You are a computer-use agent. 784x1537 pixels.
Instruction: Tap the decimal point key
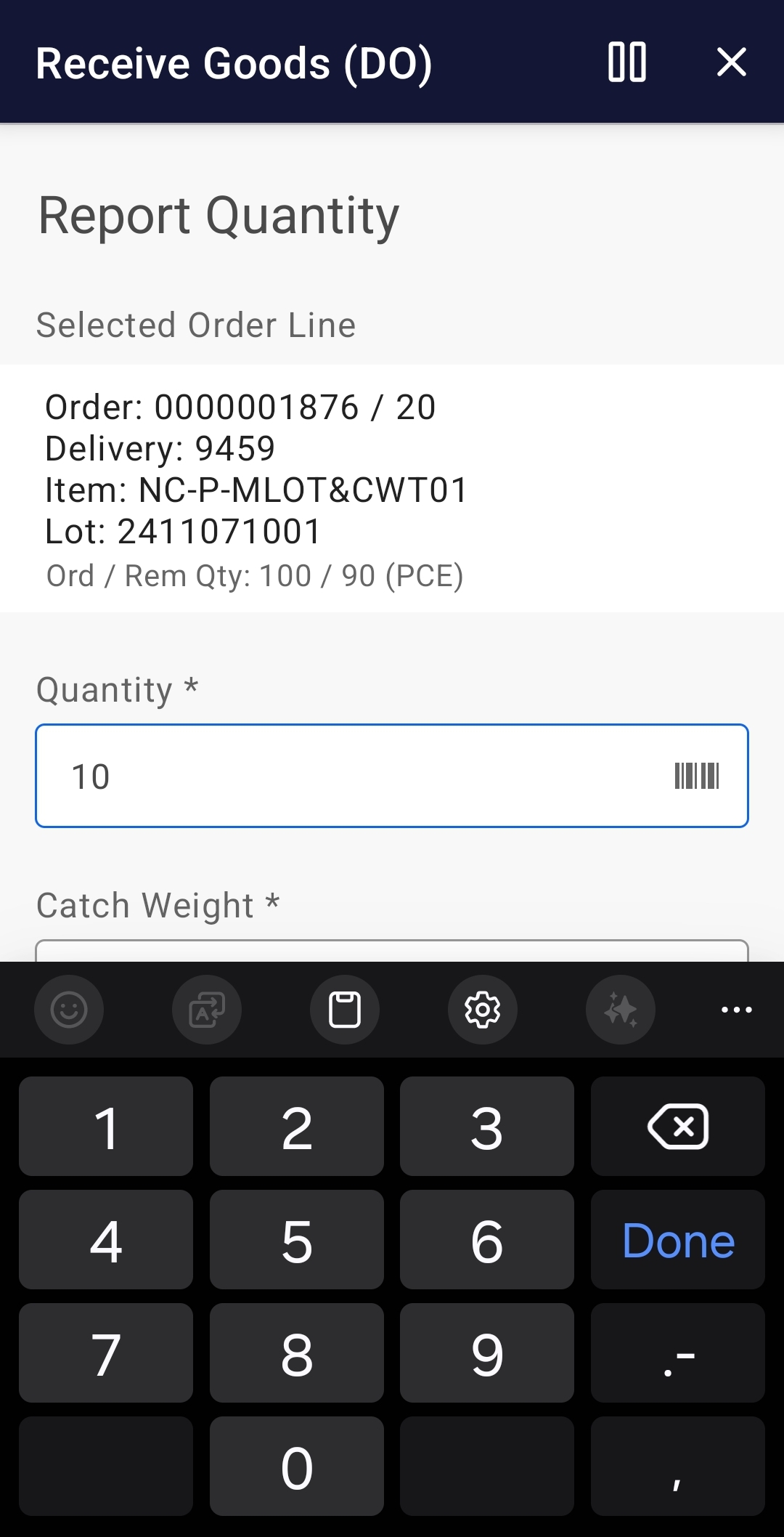coord(677,1353)
